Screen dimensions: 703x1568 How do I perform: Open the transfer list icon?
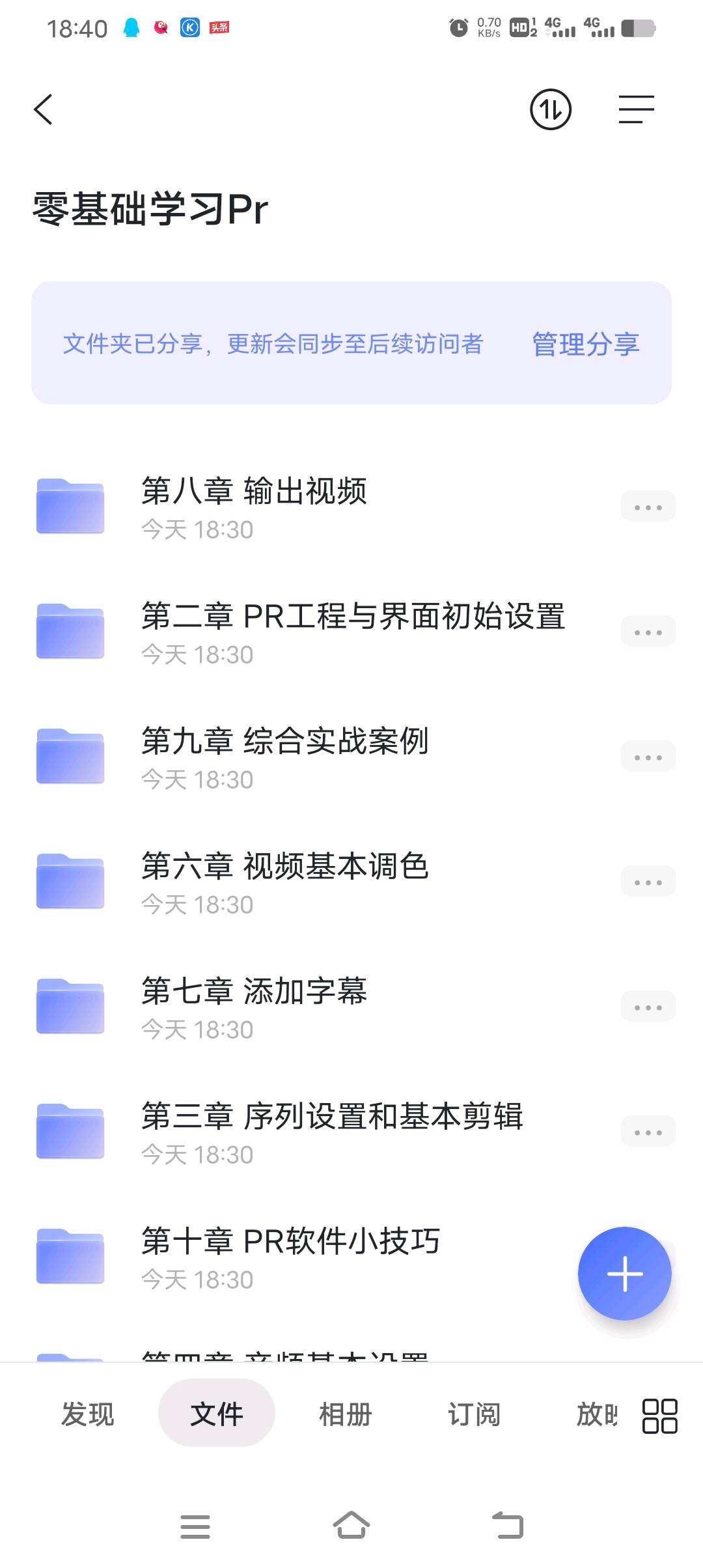coord(551,109)
